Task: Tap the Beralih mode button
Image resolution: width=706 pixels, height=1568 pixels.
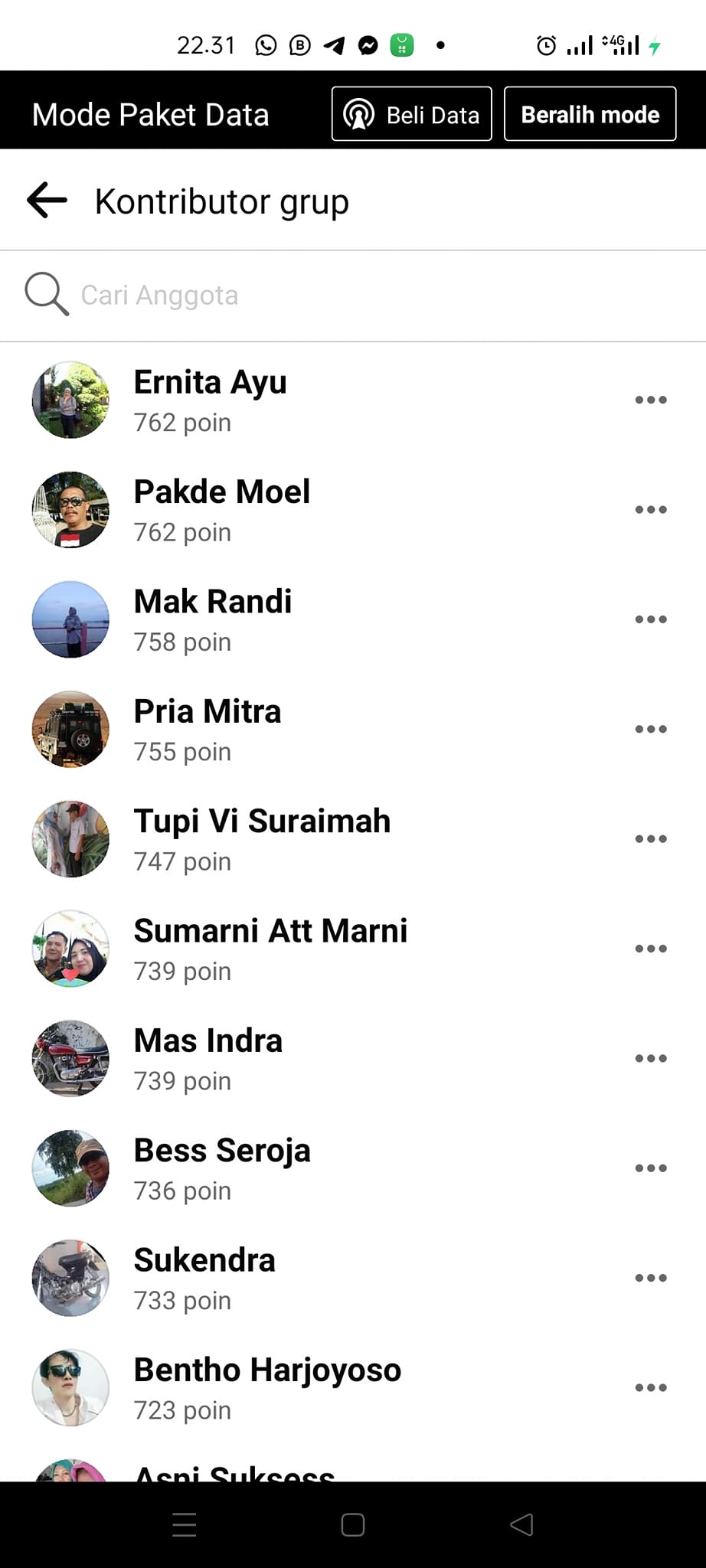Action: pos(590,114)
